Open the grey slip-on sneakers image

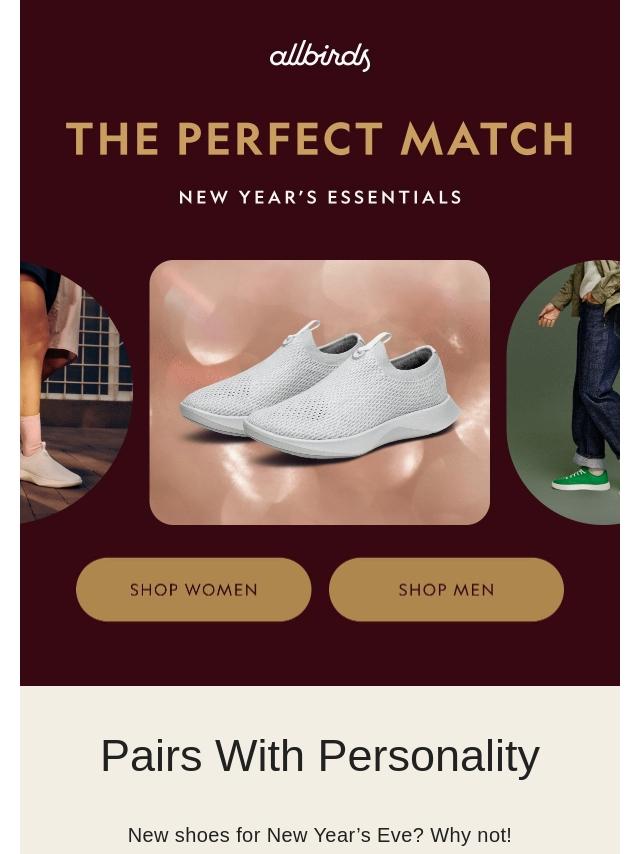319,392
